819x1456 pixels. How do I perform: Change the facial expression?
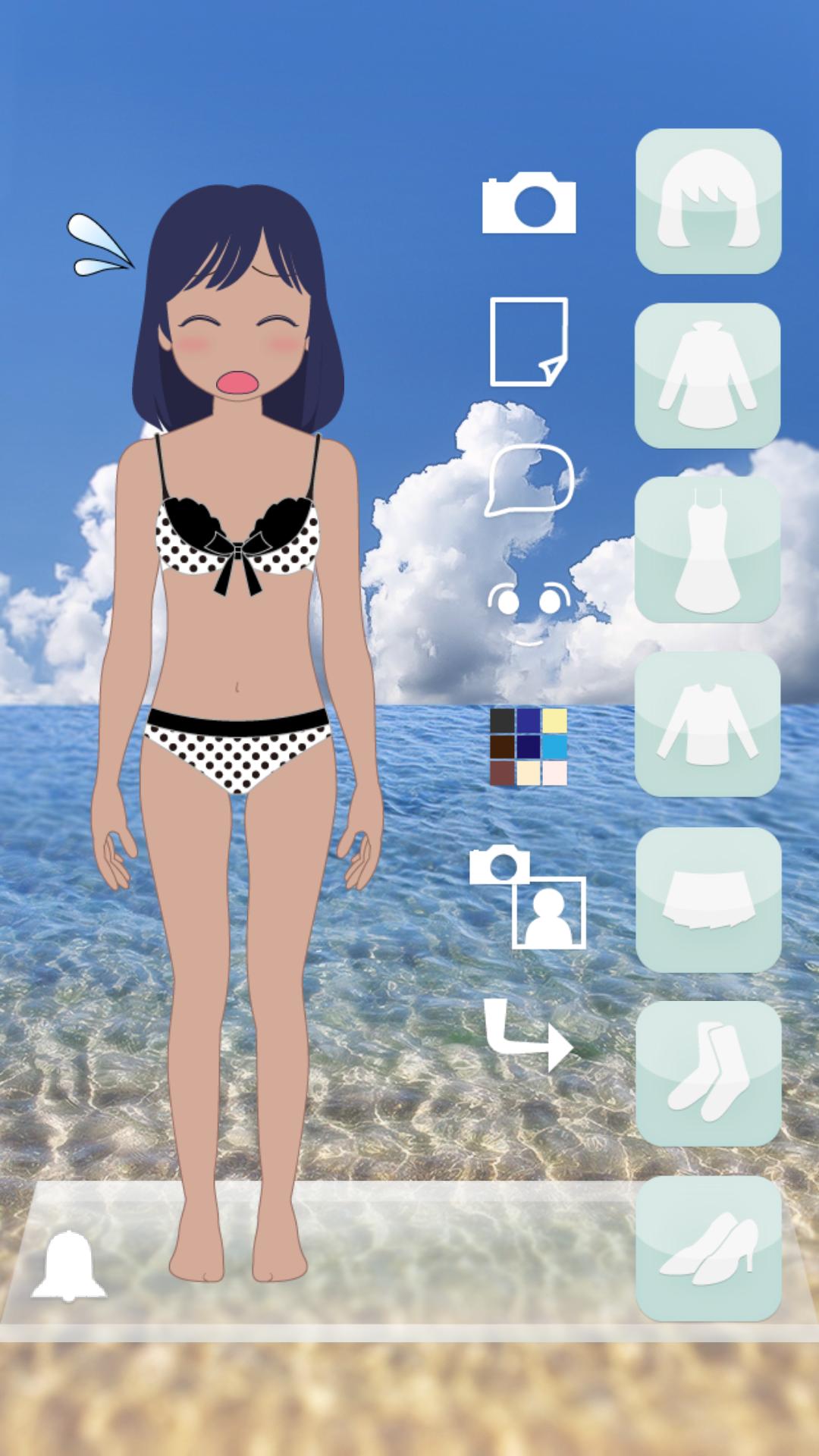coord(529,610)
